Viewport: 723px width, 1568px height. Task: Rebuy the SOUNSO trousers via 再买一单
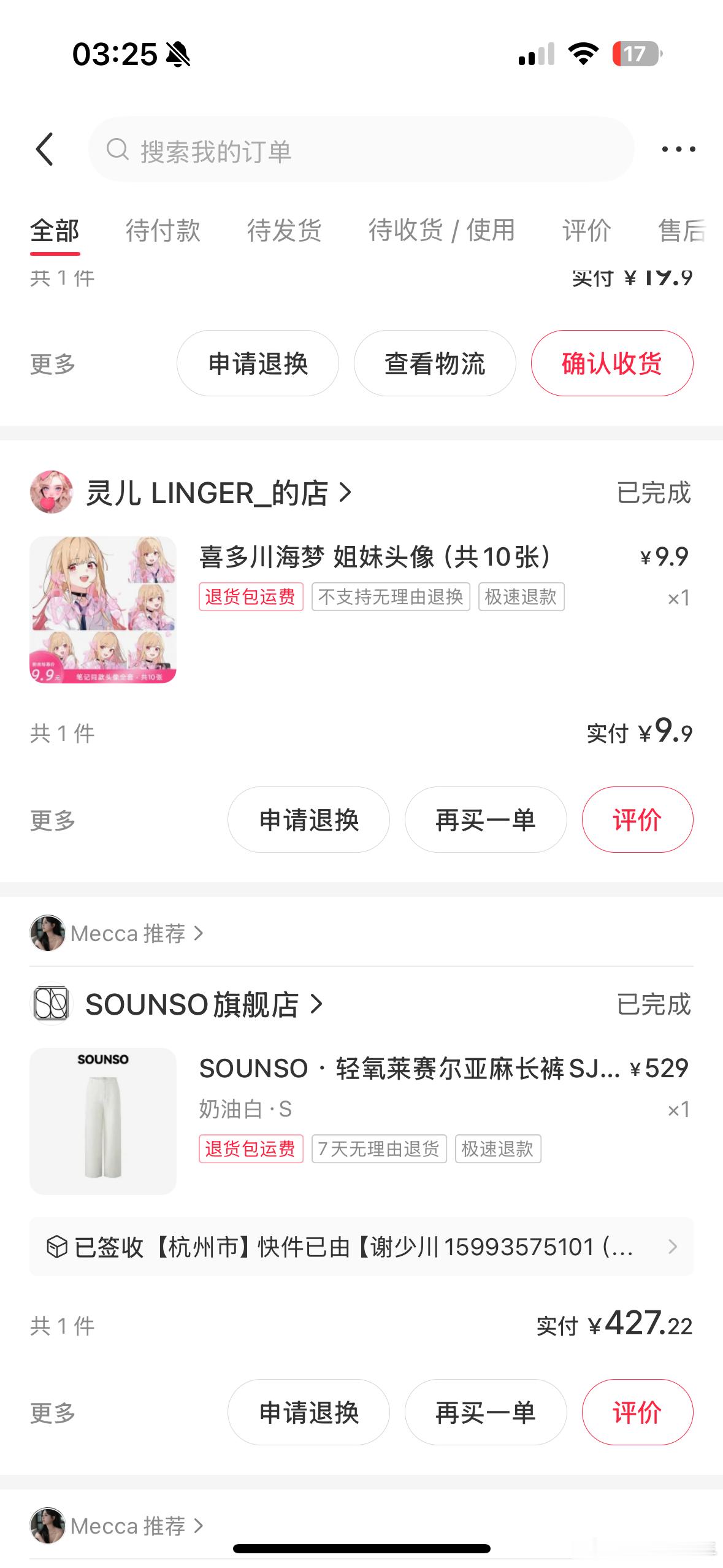tap(485, 1412)
